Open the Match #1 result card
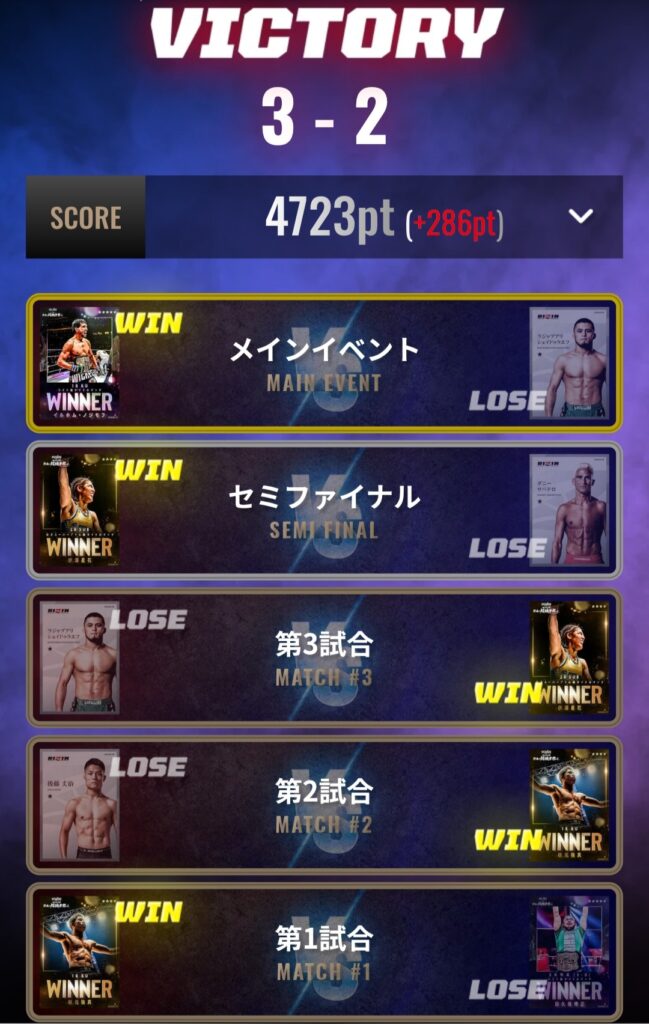The width and height of the screenshot is (649, 1024). click(x=324, y=952)
